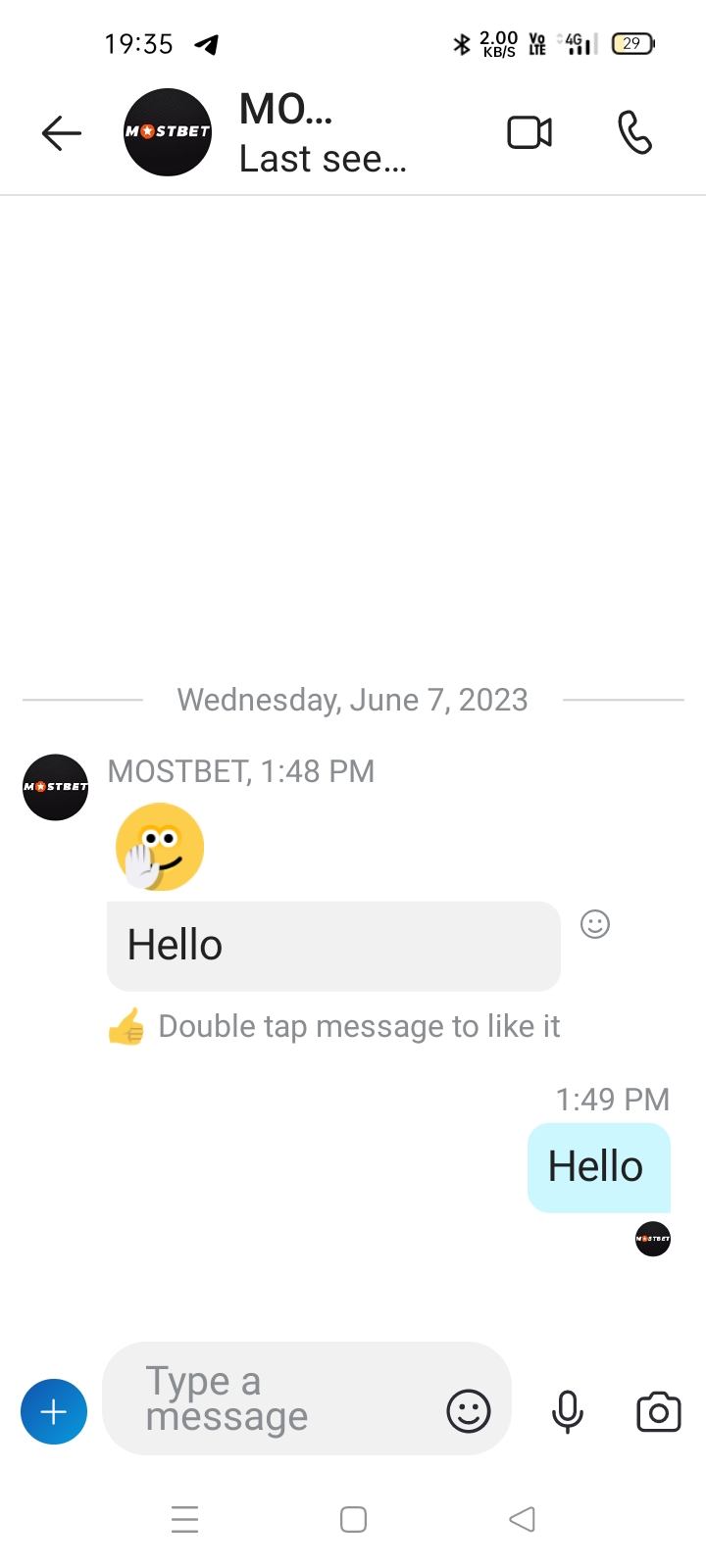Start a video call with MOSTBET
This screenshot has width=706, height=1568.
click(x=529, y=133)
